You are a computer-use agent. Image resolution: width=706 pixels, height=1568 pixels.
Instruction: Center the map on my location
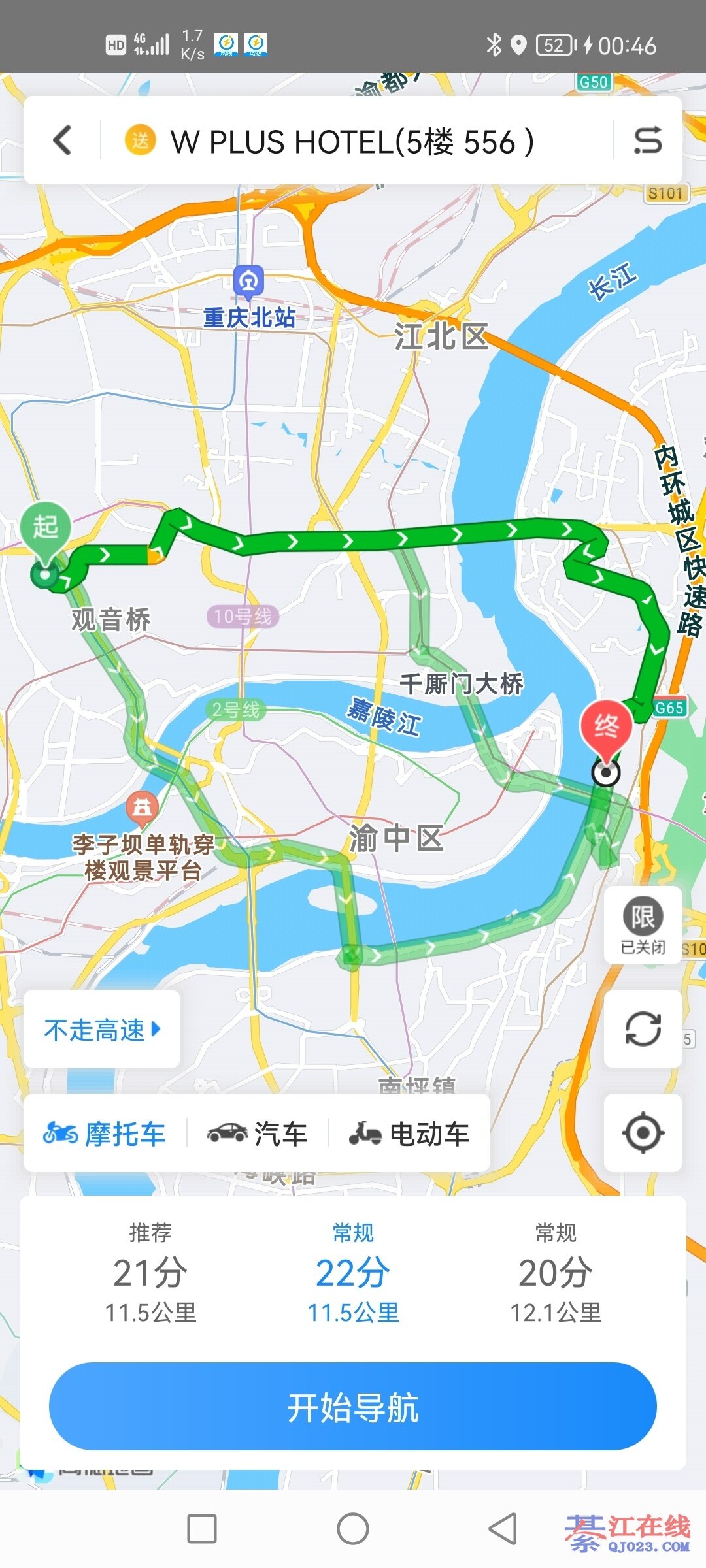pyautogui.click(x=643, y=1133)
